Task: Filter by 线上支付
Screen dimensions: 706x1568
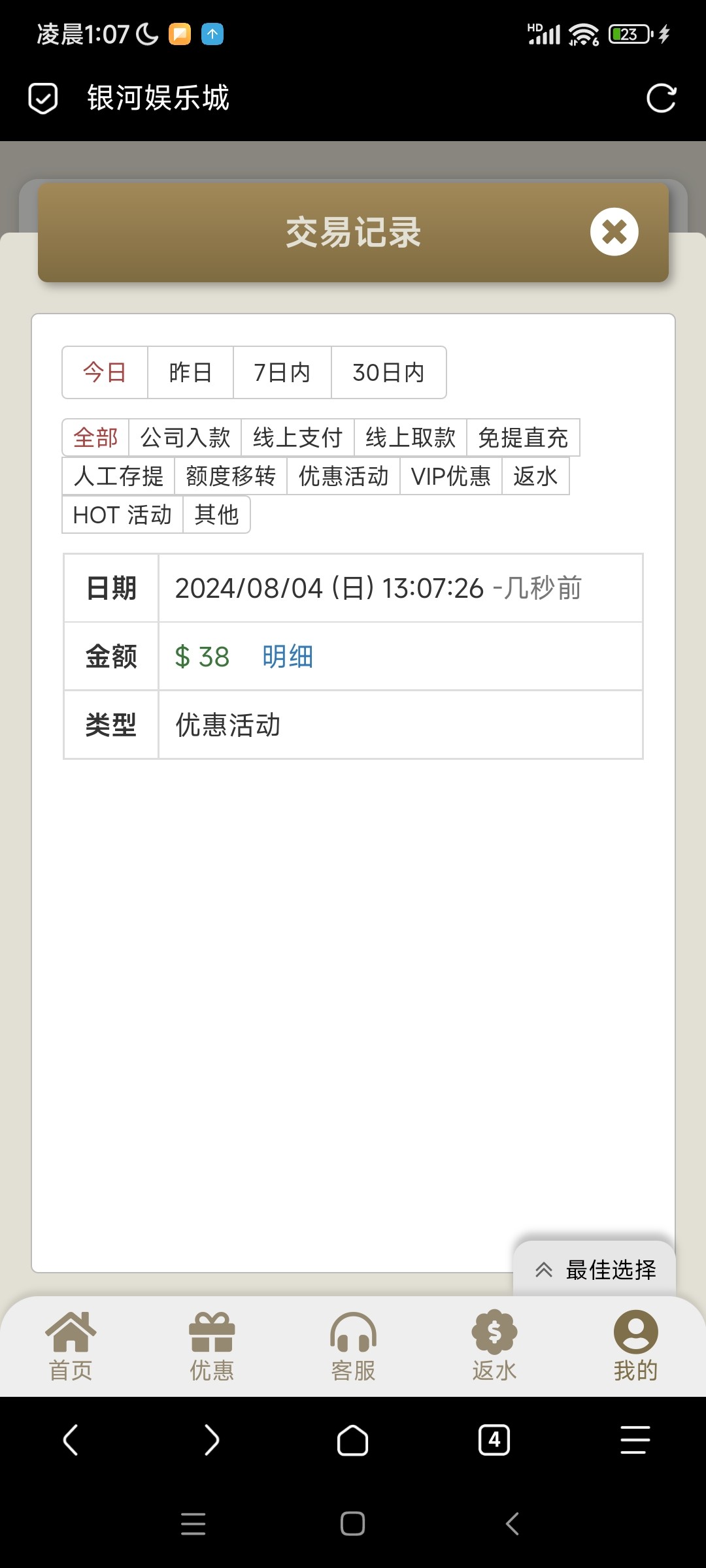Action: coord(298,437)
